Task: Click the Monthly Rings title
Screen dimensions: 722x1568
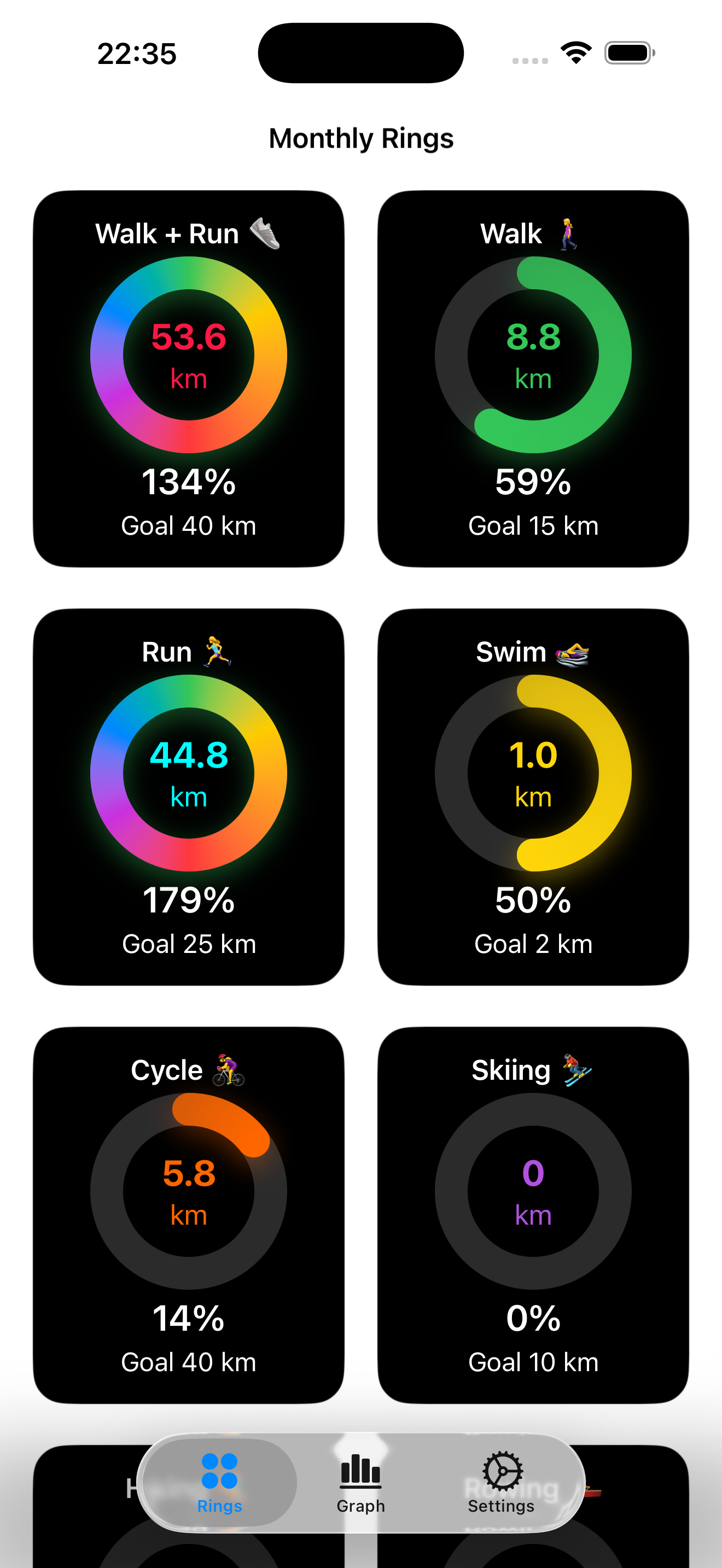Action: (360, 138)
